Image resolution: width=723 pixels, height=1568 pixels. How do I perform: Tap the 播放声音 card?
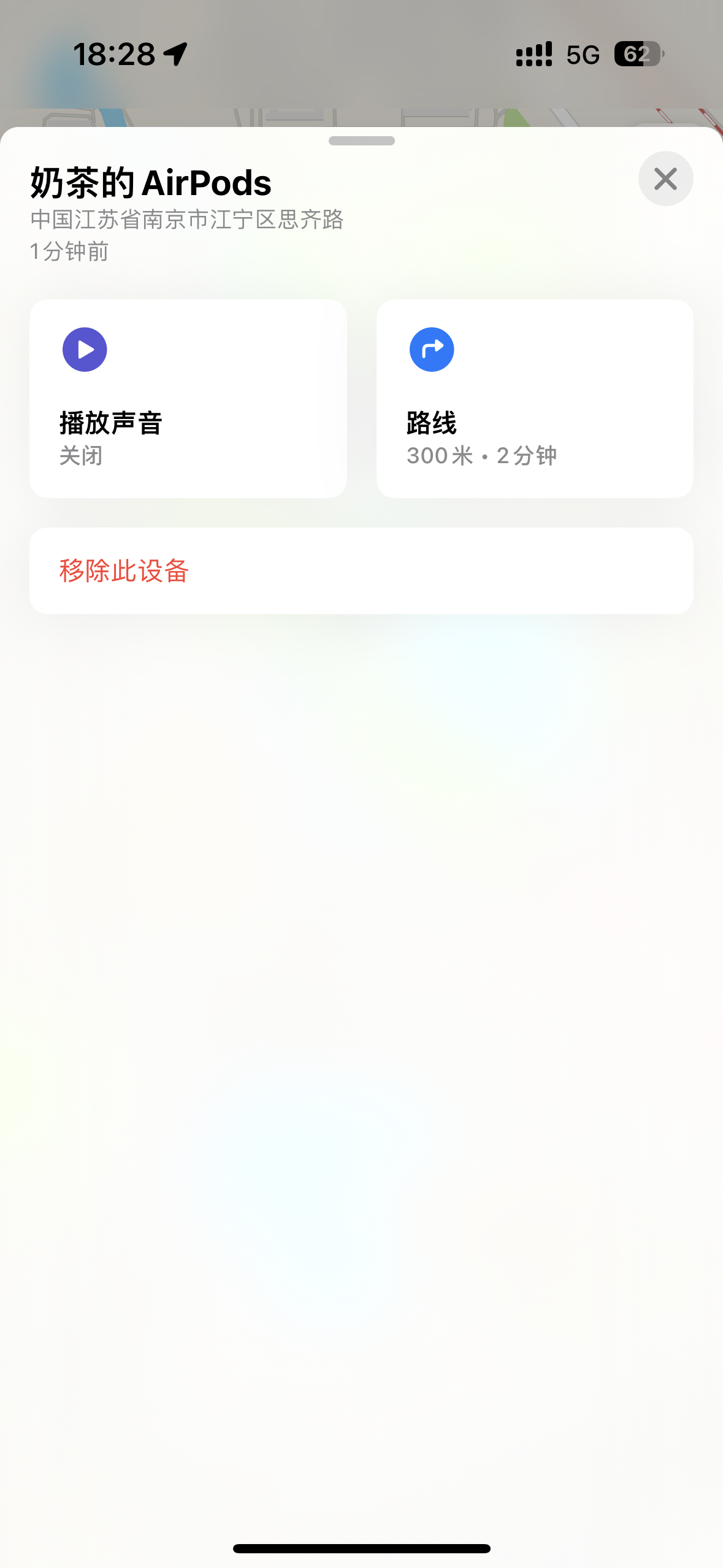point(188,398)
